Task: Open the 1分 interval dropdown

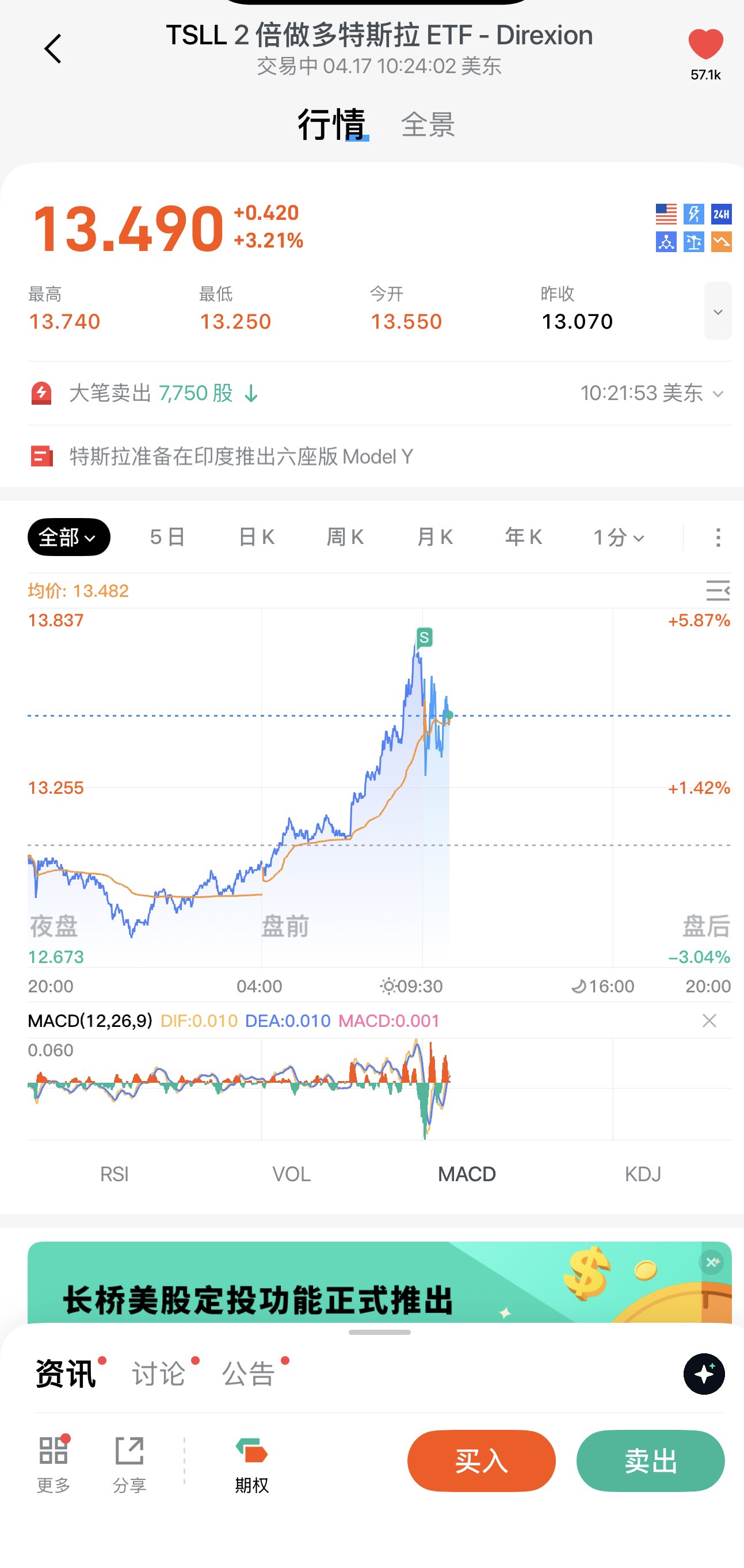Action: point(618,538)
